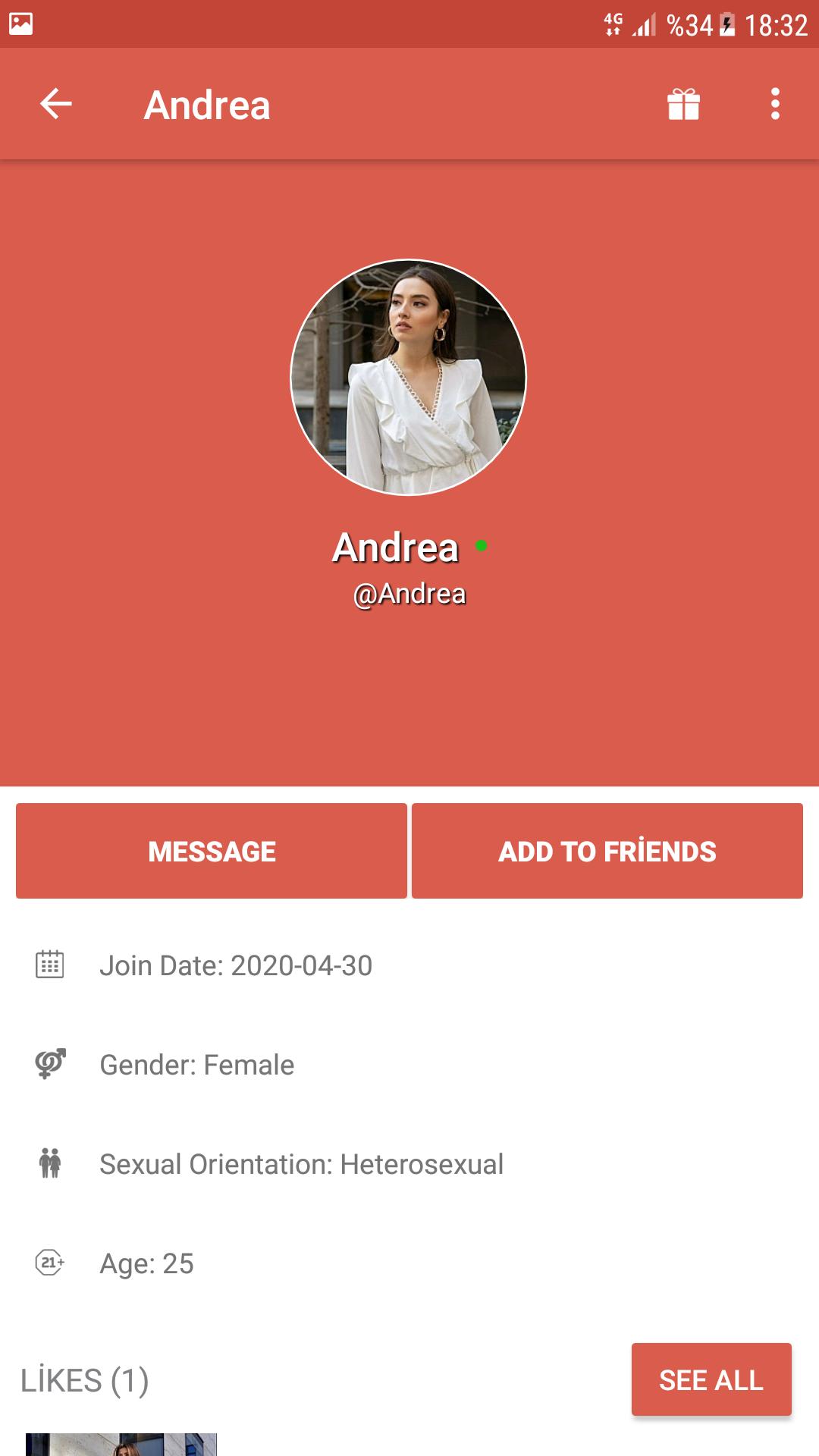Open the three-dot overflow menu
The width and height of the screenshot is (819, 1456).
[775, 104]
